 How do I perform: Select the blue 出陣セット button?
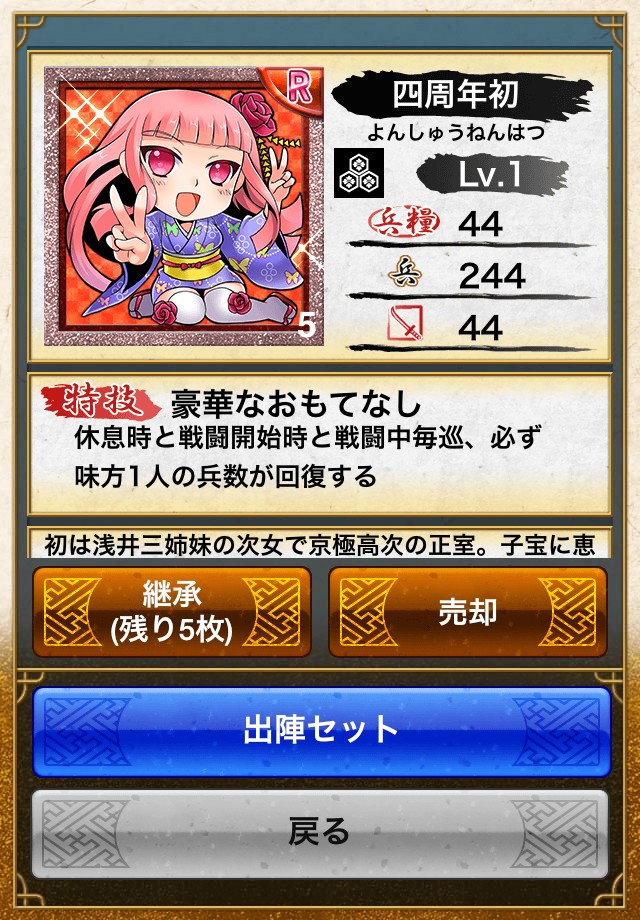click(x=320, y=731)
